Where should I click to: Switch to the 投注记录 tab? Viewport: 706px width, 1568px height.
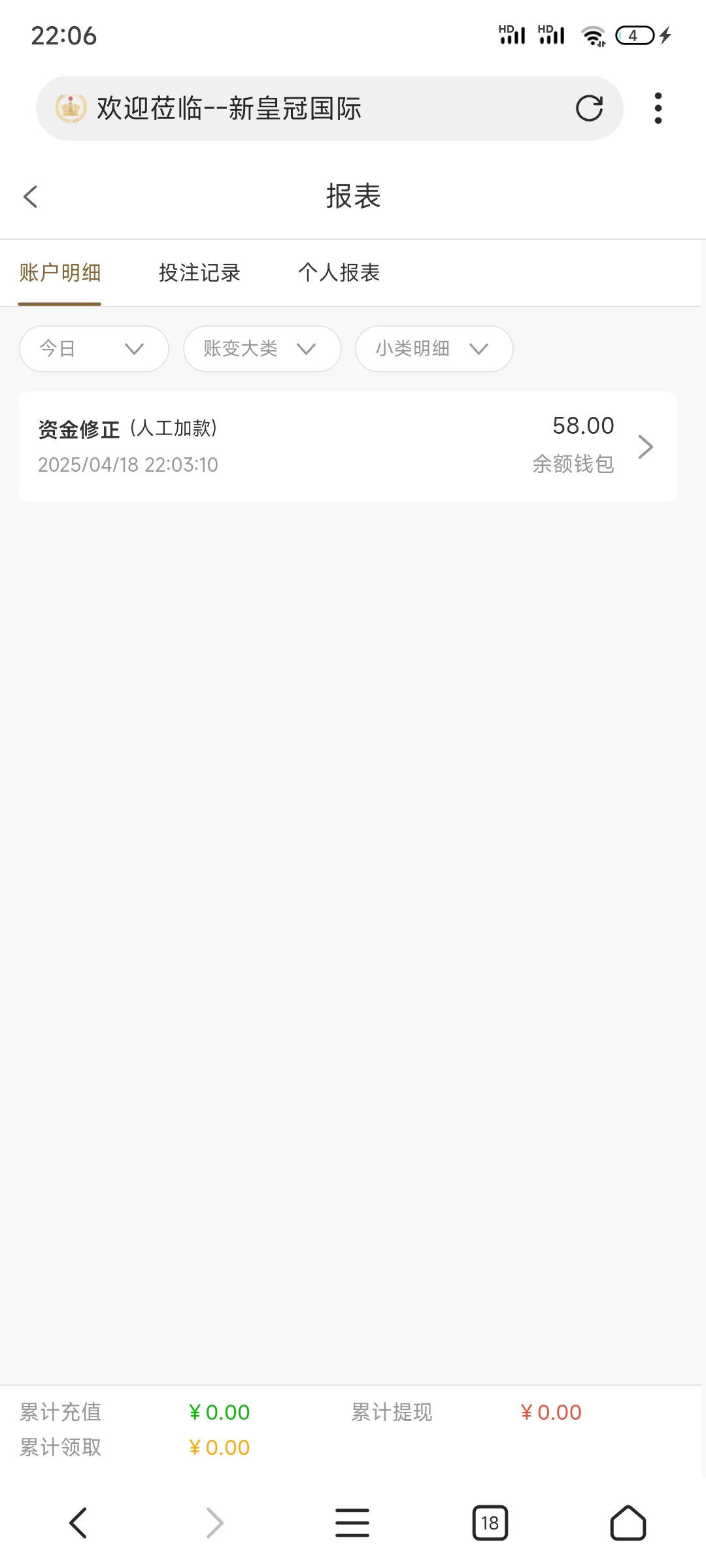point(199,272)
